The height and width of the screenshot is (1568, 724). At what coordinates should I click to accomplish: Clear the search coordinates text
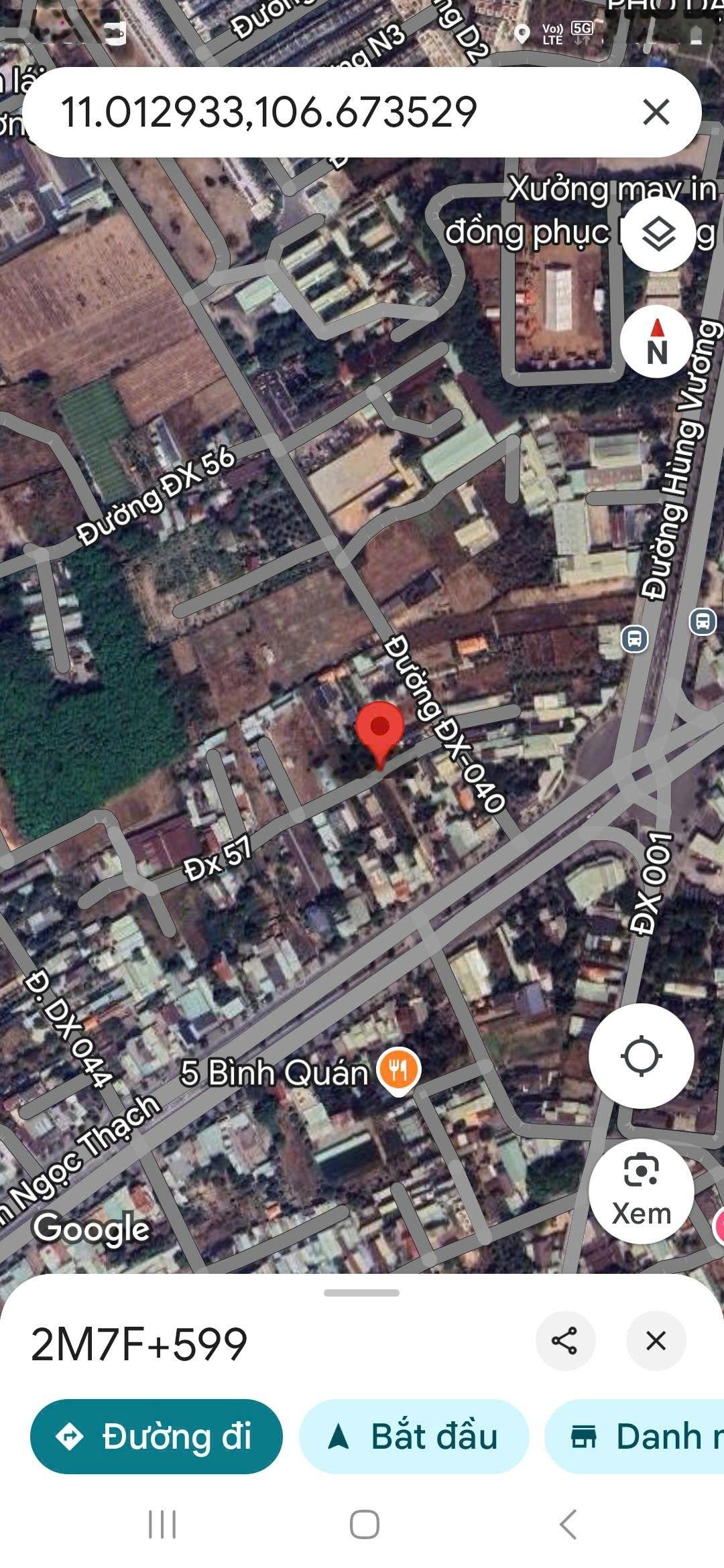click(x=656, y=112)
